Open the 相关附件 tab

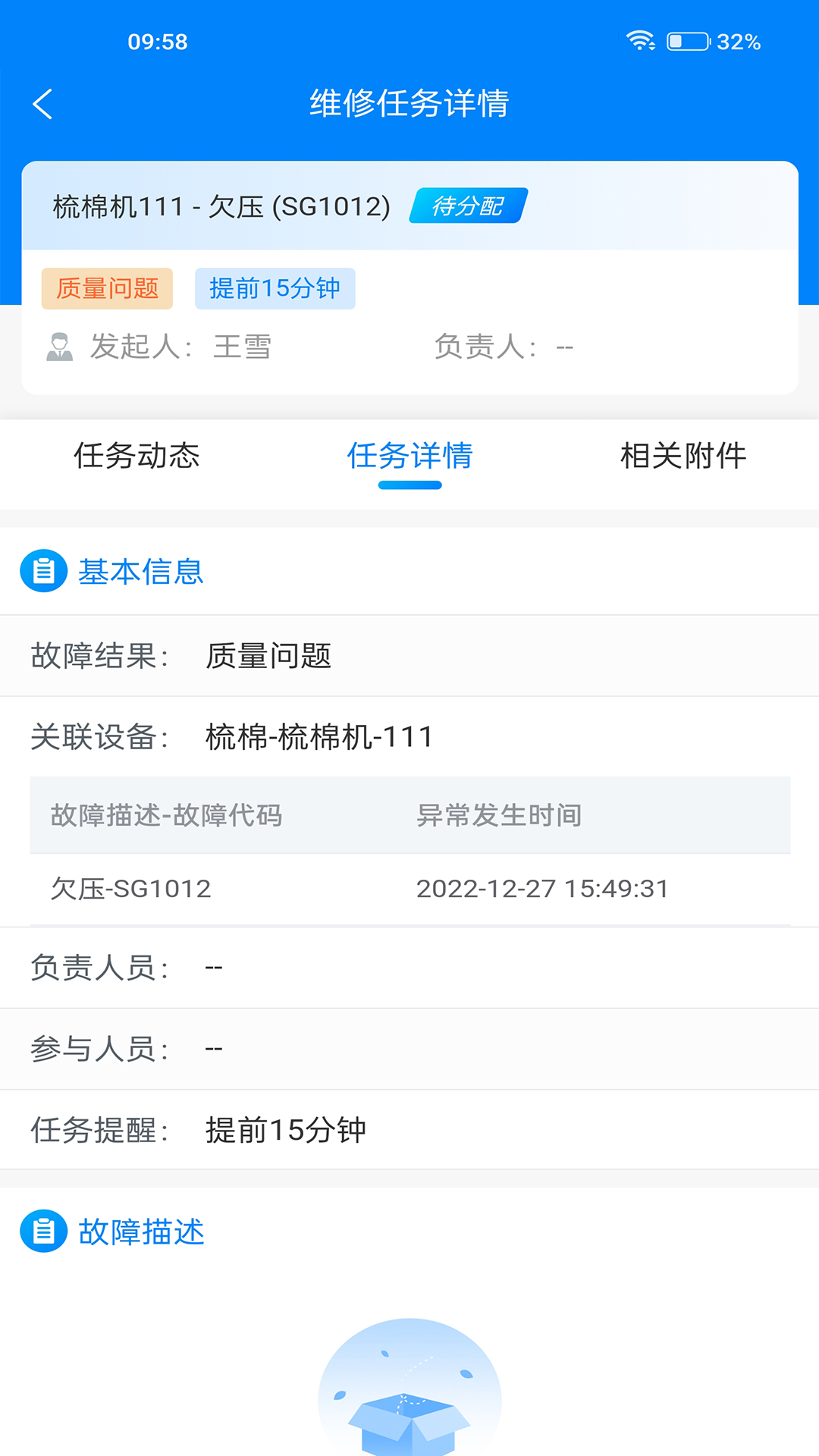click(682, 456)
